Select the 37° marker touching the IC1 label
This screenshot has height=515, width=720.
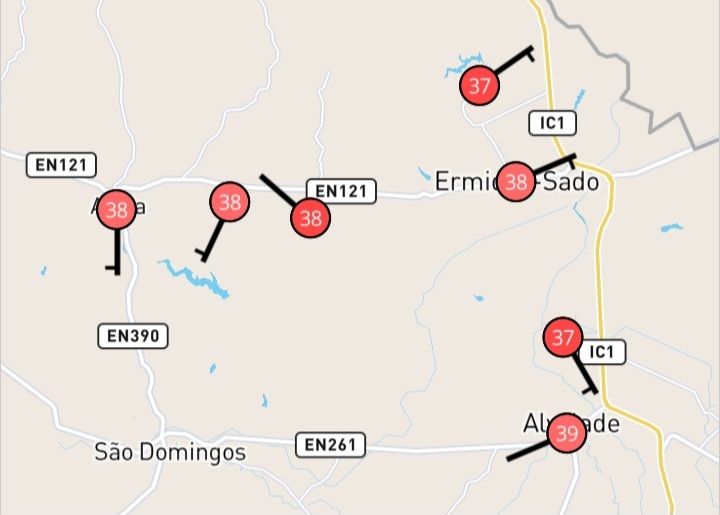coord(563,337)
